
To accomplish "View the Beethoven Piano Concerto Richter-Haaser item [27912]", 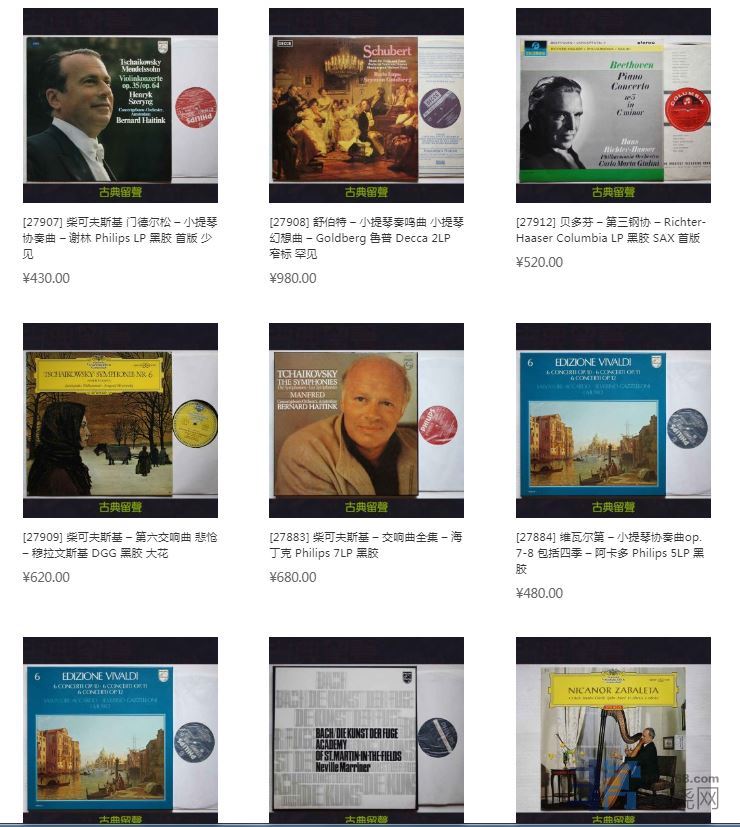I will pyautogui.click(x=613, y=105).
